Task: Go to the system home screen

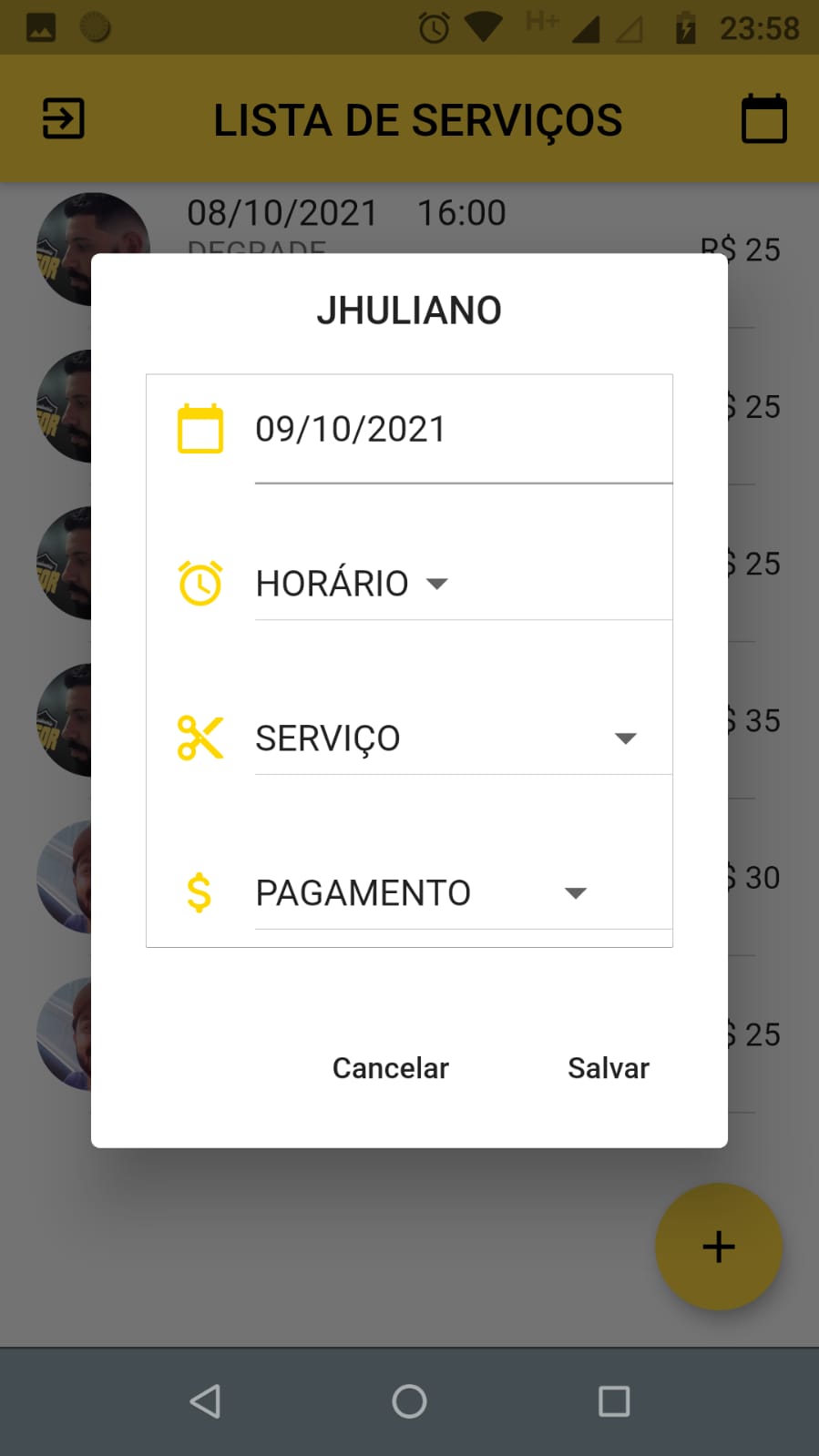Action: click(409, 1401)
